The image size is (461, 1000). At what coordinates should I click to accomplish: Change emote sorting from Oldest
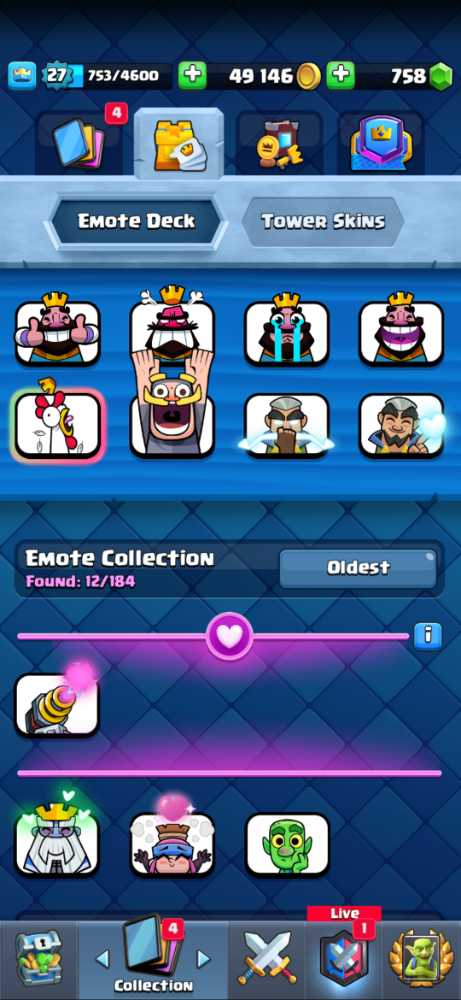[x=358, y=568]
